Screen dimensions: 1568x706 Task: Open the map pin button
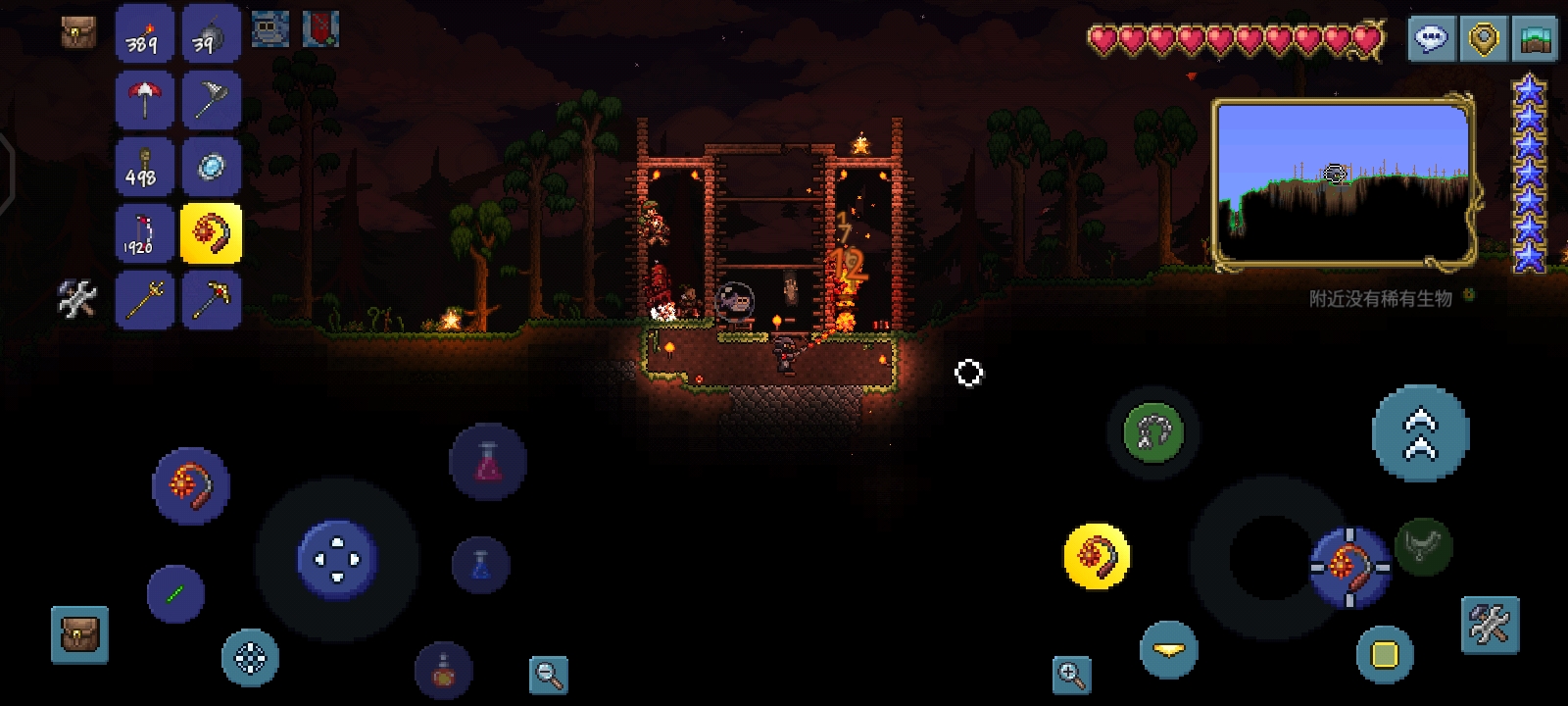point(1484,39)
